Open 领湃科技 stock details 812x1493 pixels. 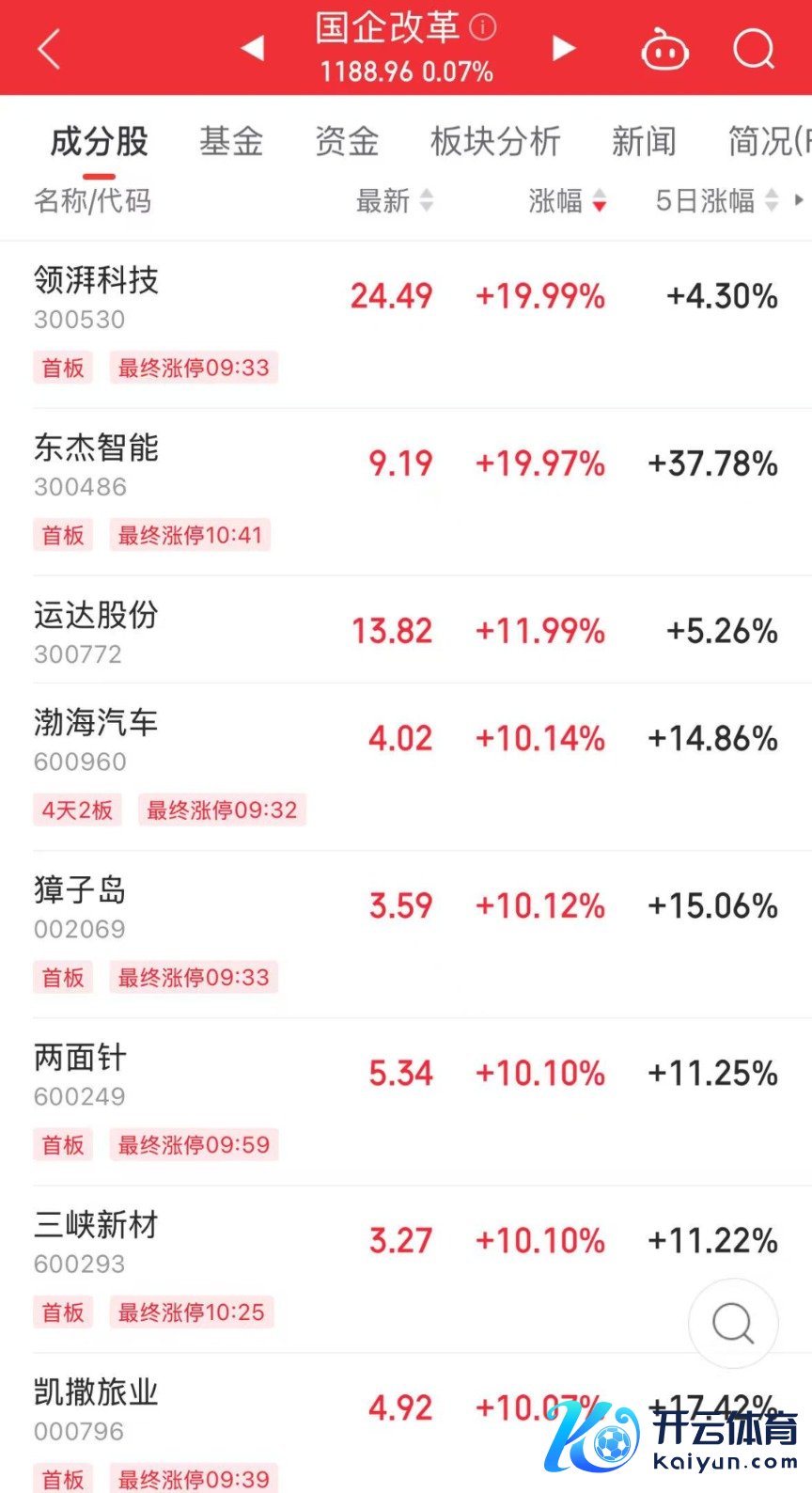[96, 280]
